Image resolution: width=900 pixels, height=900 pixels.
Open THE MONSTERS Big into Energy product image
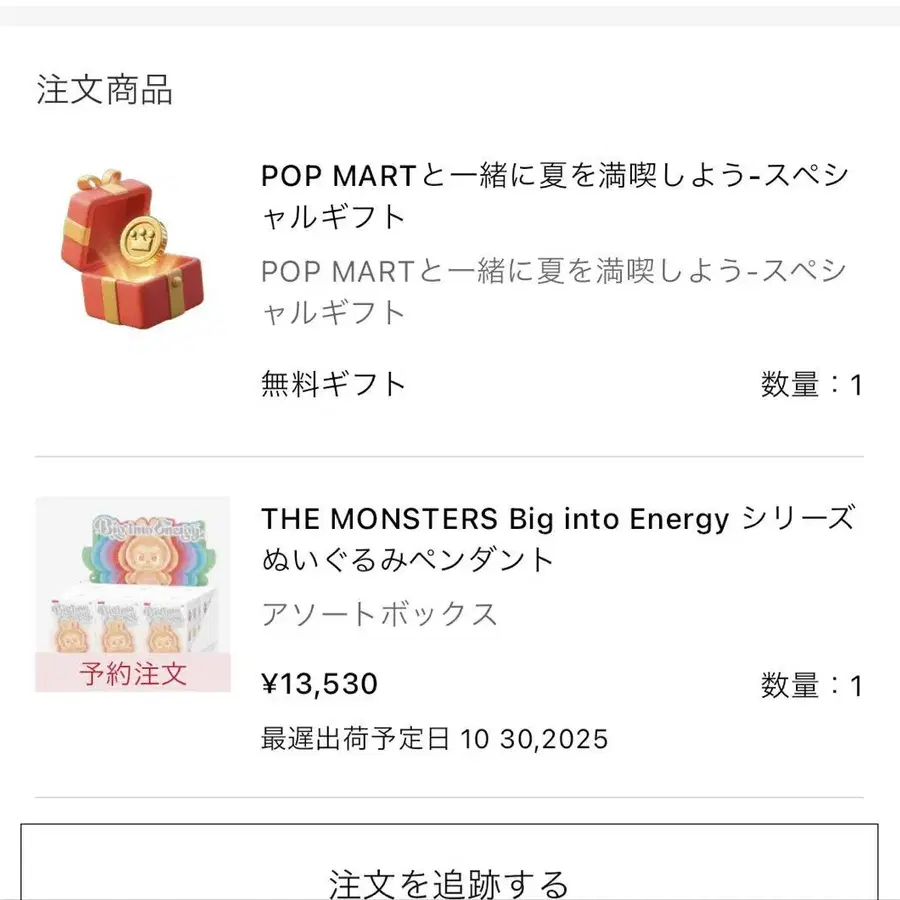[133, 594]
